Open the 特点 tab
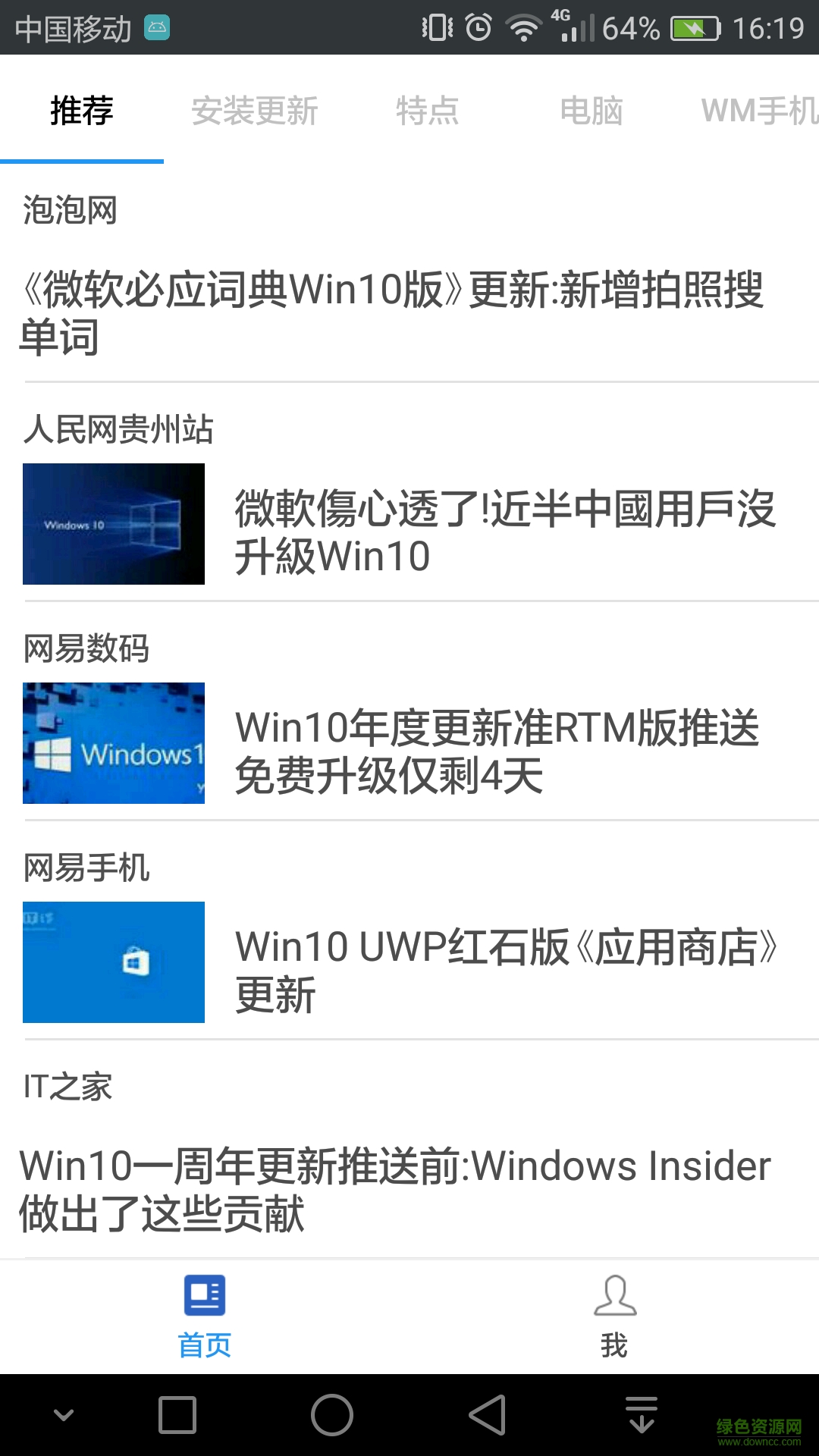The image size is (819, 1456). [x=428, y=111]
